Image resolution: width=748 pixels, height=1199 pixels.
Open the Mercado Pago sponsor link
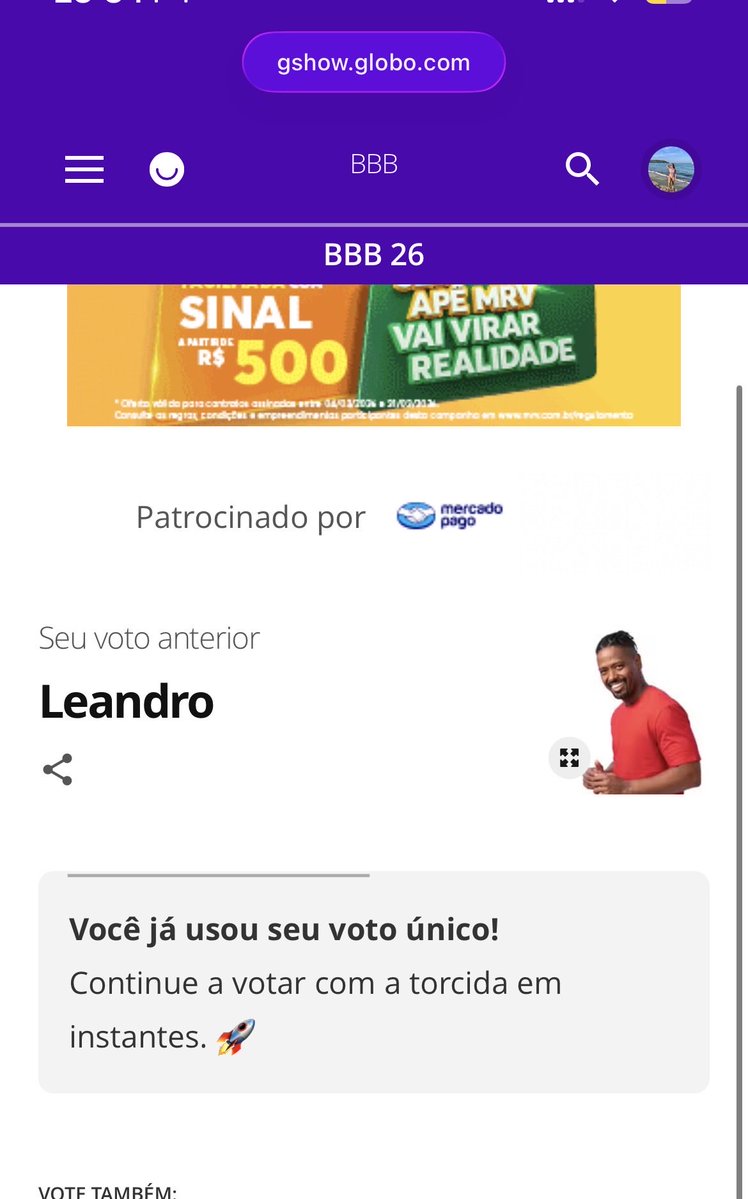coord(450,516)
